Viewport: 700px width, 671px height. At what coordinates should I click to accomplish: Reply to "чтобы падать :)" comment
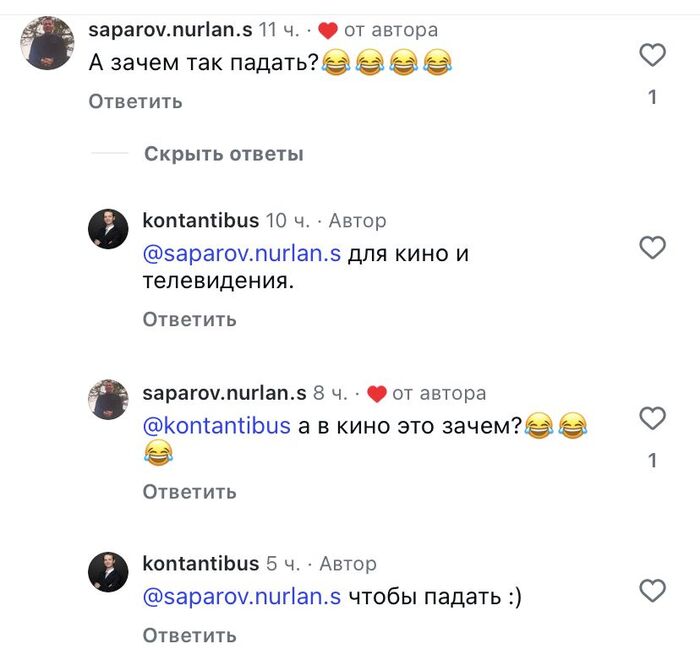(189, 635)
